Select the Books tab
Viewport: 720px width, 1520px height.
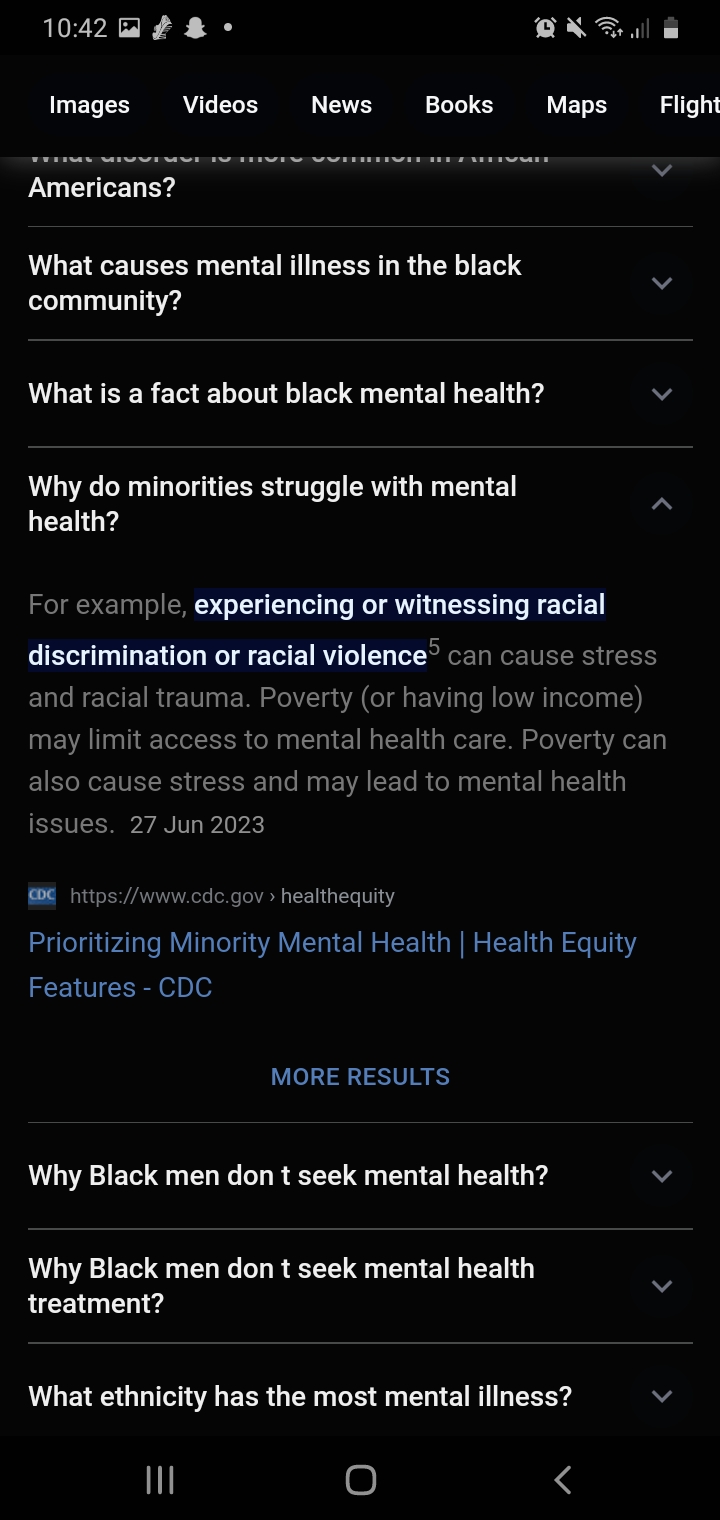coord(459,105)
